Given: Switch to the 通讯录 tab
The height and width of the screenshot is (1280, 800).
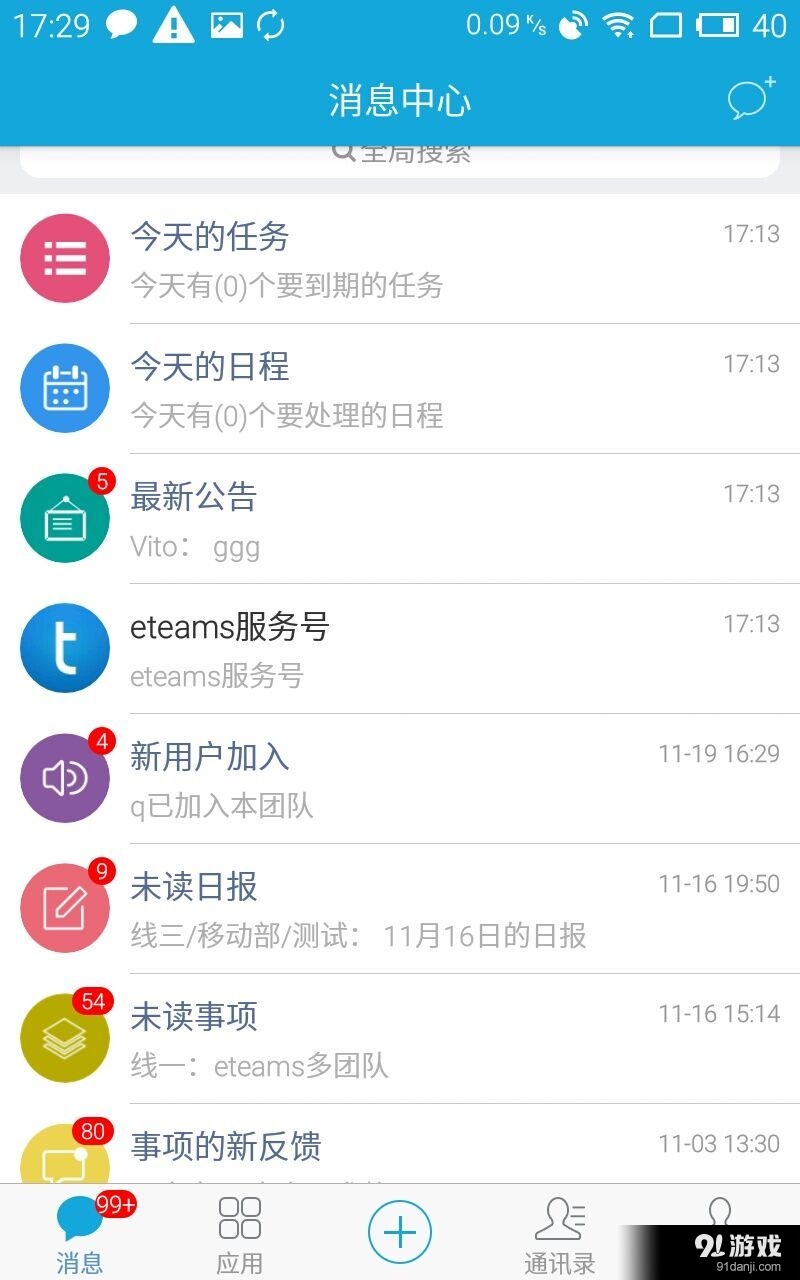Looking at the screenshot, I should click(x=559, y=1232).
